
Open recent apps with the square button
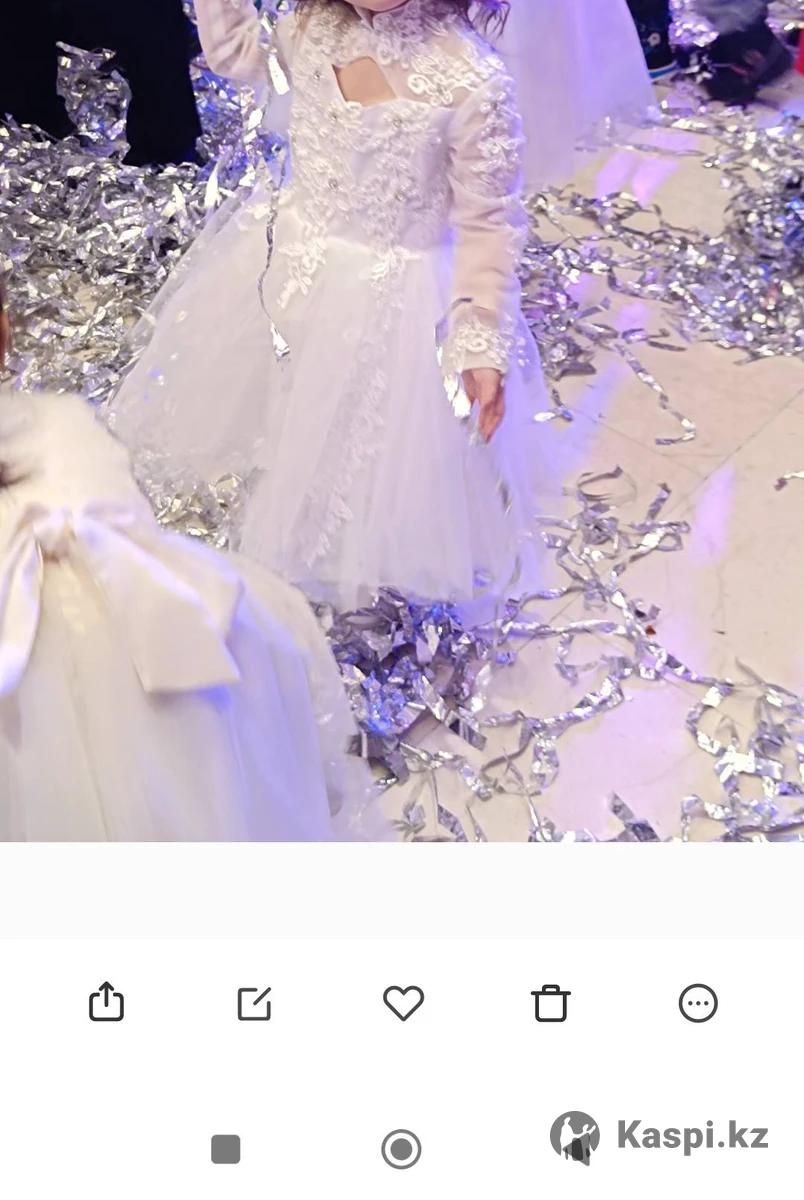click(x=226, y=1149)
